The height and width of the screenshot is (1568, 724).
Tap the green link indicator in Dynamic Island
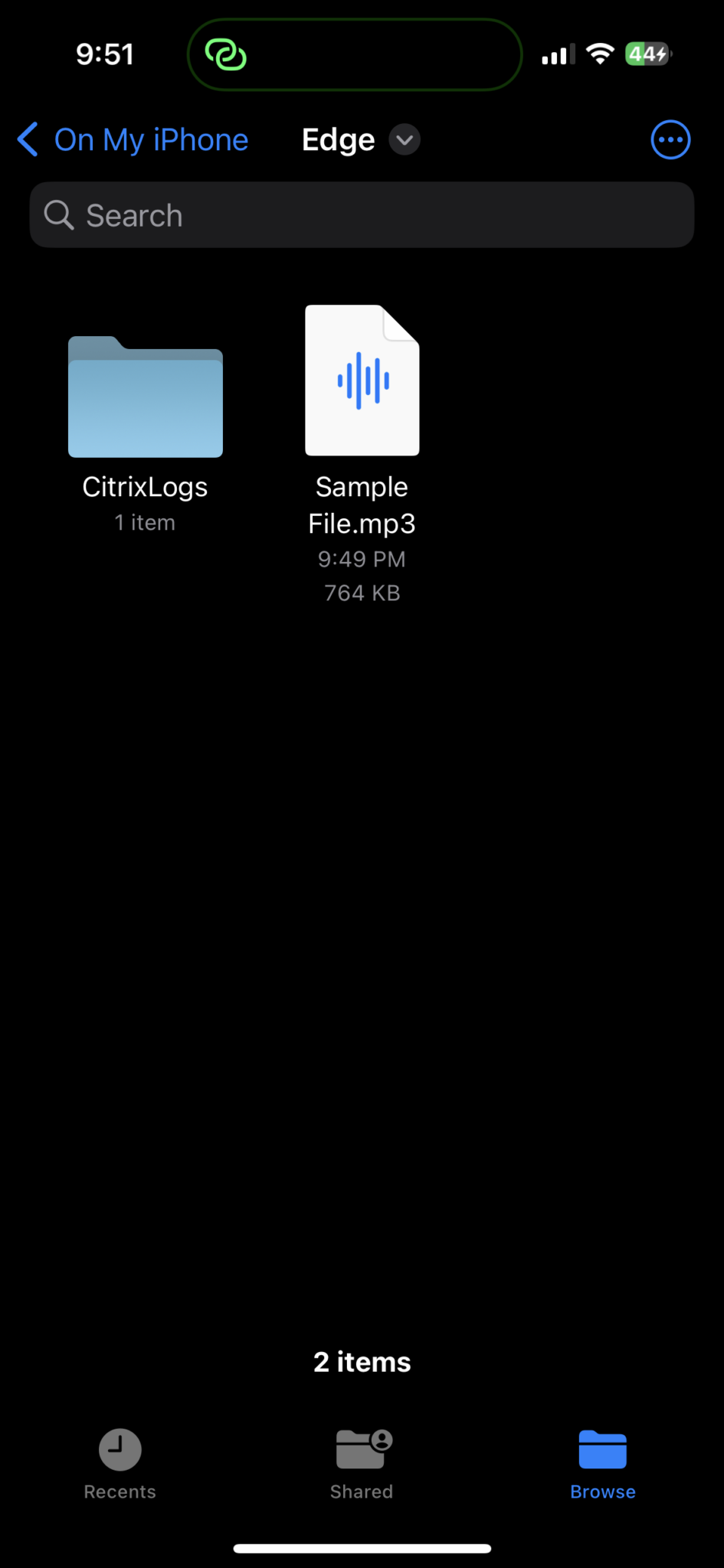(225, 54)
